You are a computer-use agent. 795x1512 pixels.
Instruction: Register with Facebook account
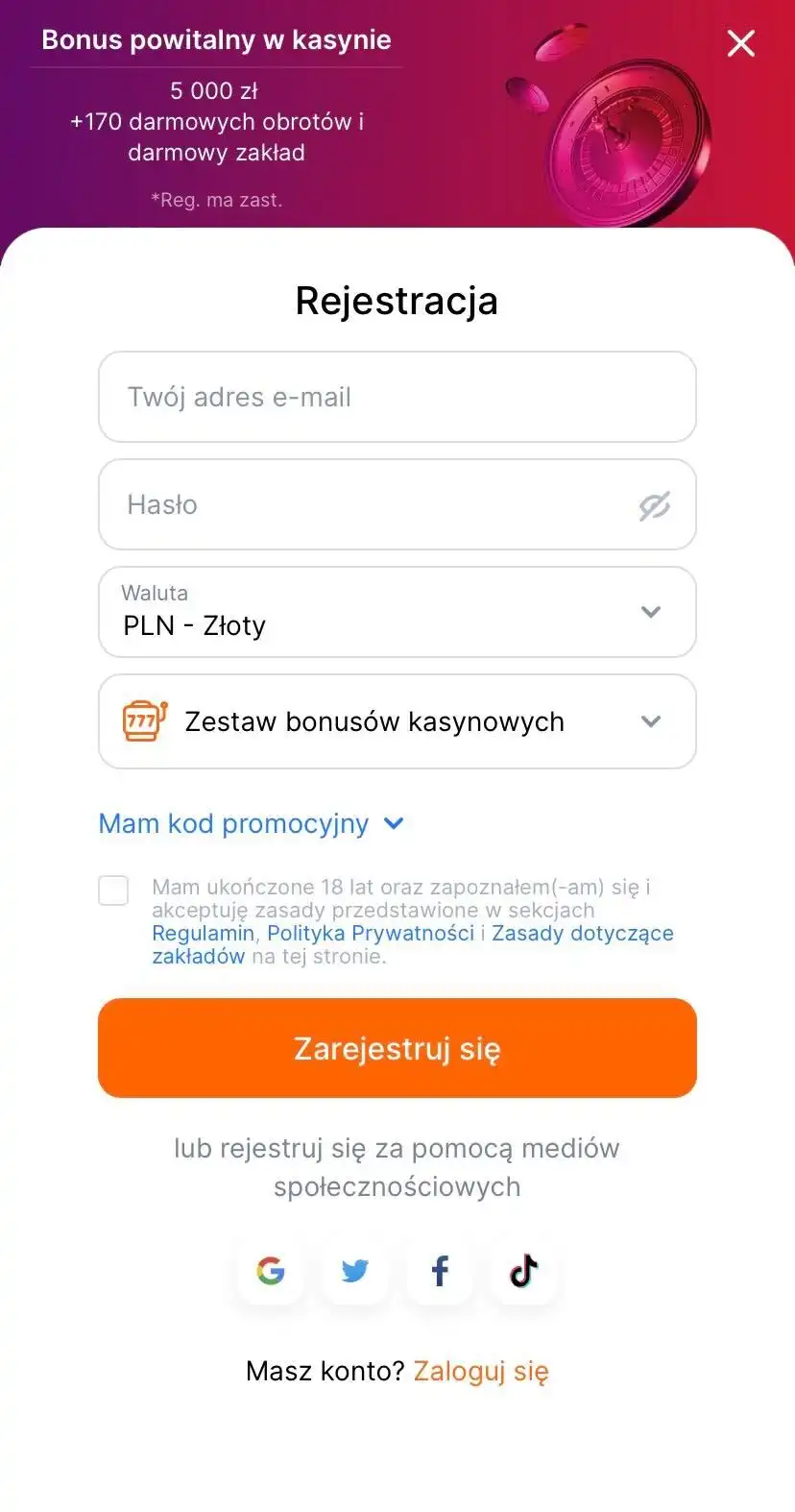coord(440,1271)
